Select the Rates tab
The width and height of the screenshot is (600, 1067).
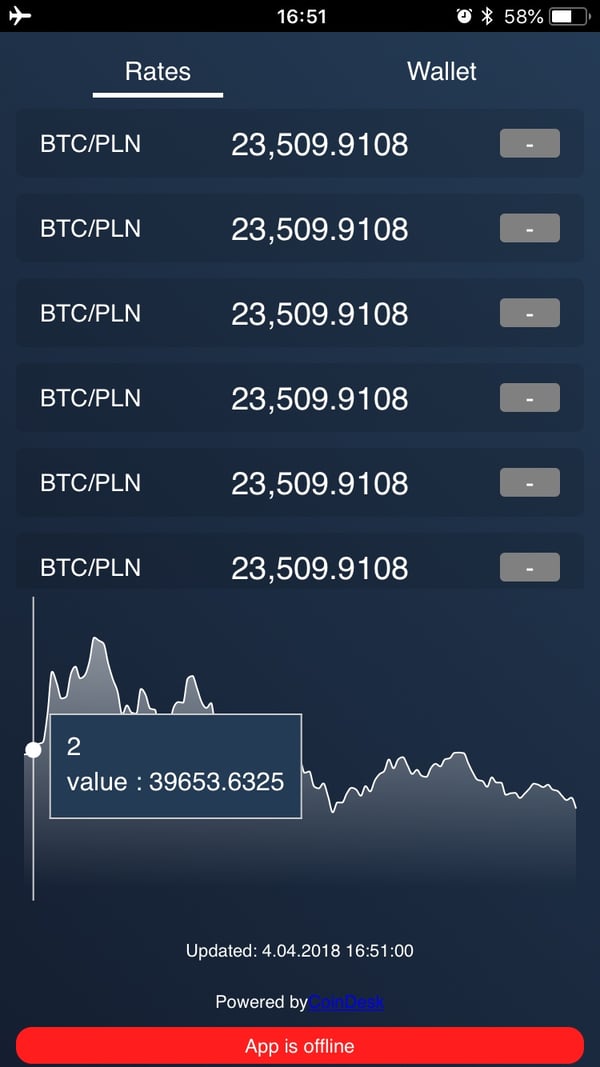point(158,72)
